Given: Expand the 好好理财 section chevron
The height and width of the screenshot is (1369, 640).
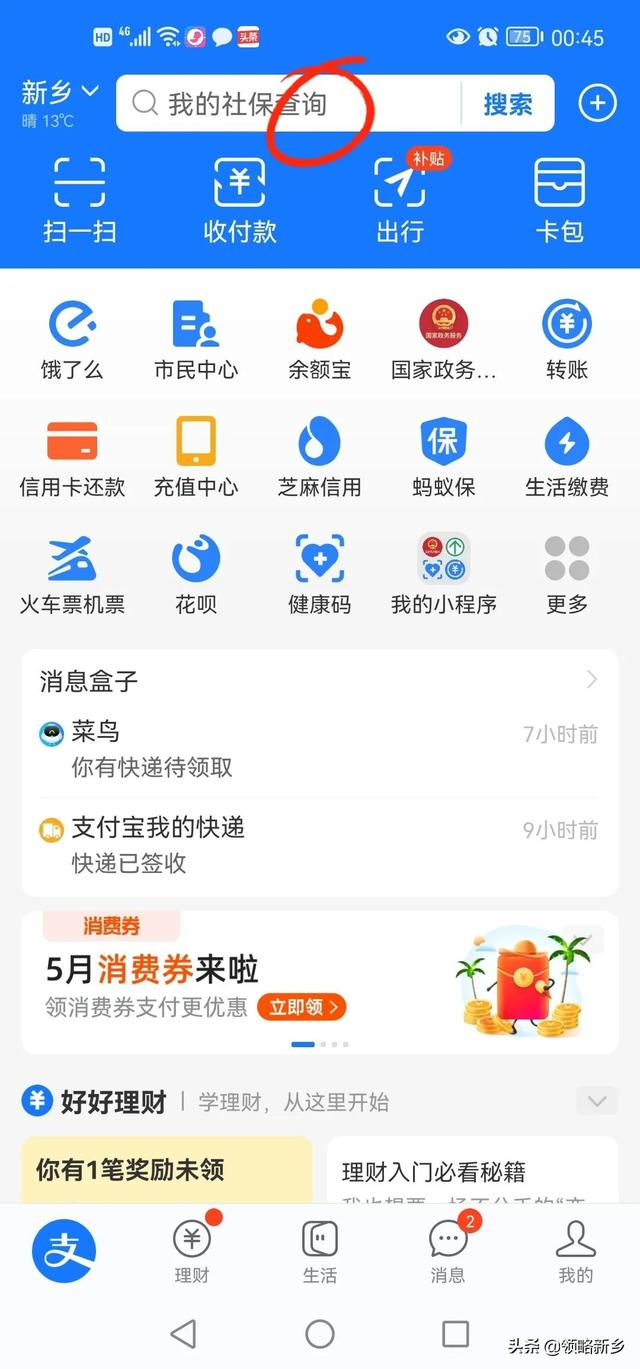Looking at the screenshot, I should tap(597, 1102).
